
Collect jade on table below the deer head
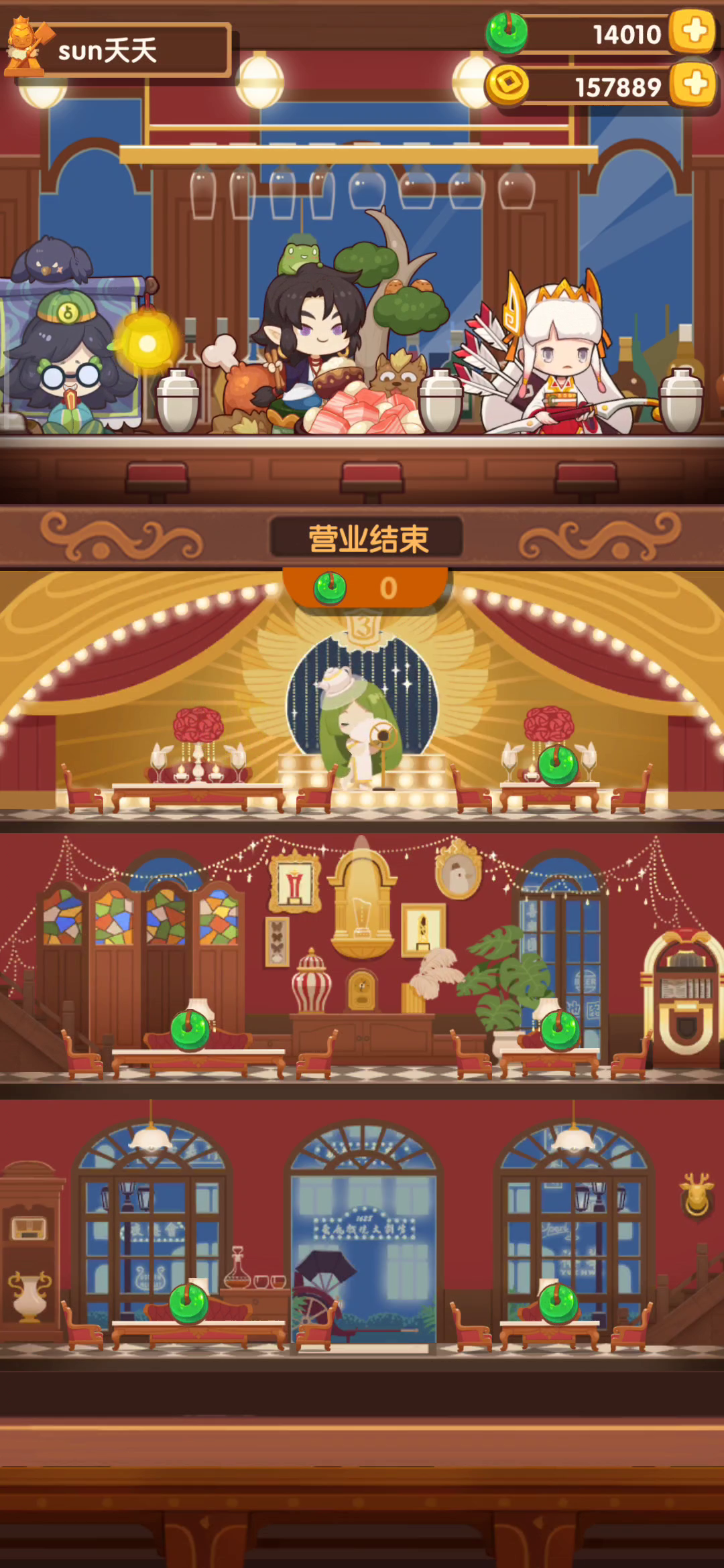[558, 1303]
